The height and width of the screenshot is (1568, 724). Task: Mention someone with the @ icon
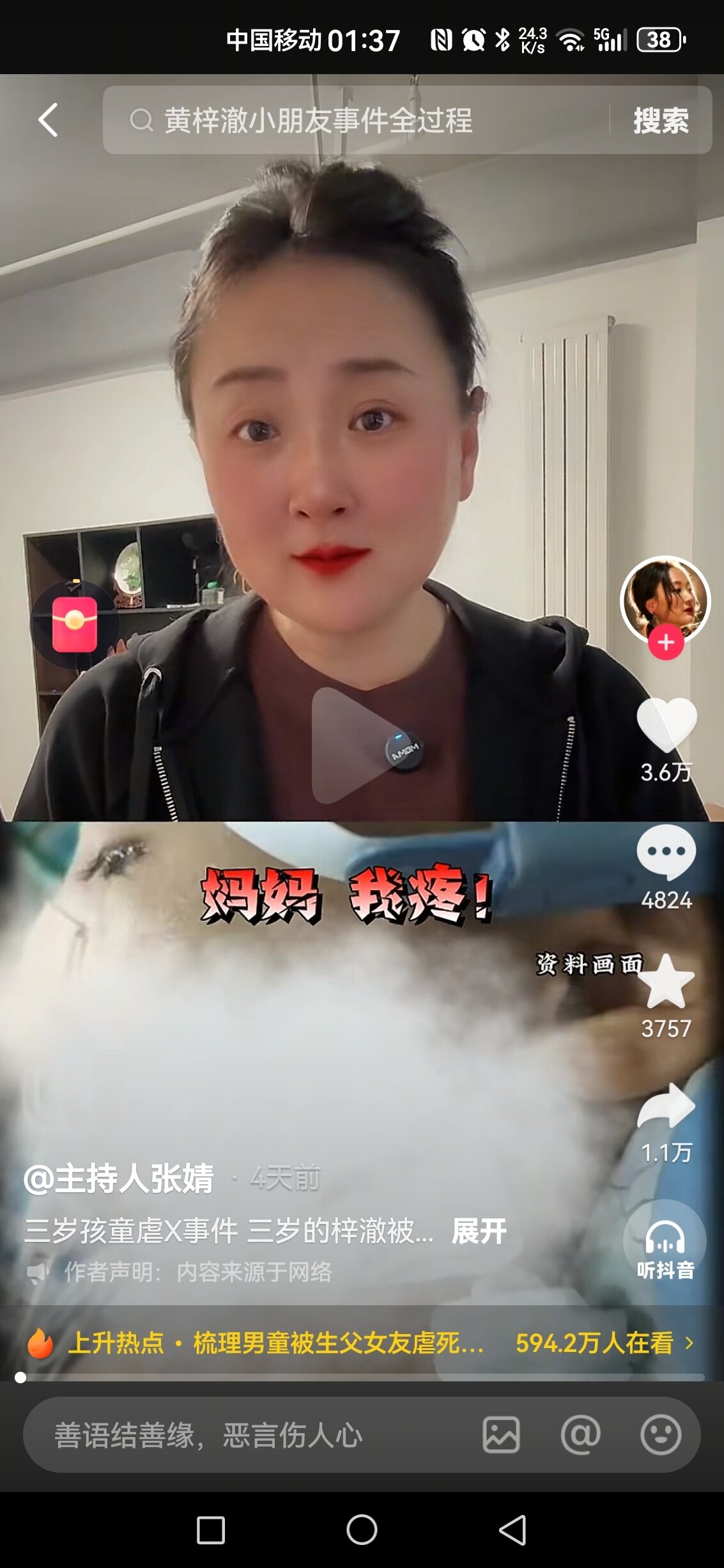(580, 1435)
